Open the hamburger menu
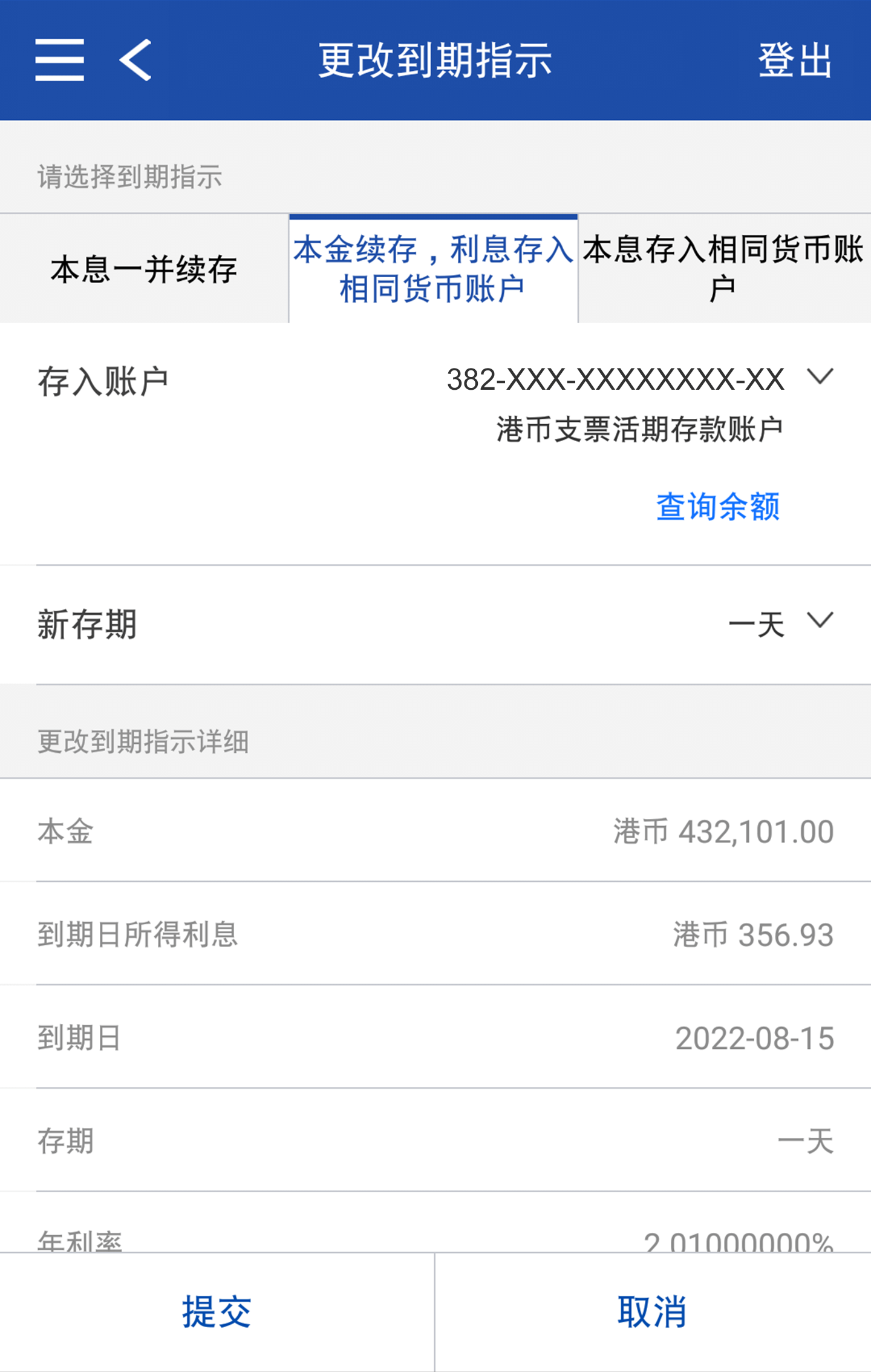The height and width of the screenshot is (1372, 871). pyautogui.click(x=59, y=60)
